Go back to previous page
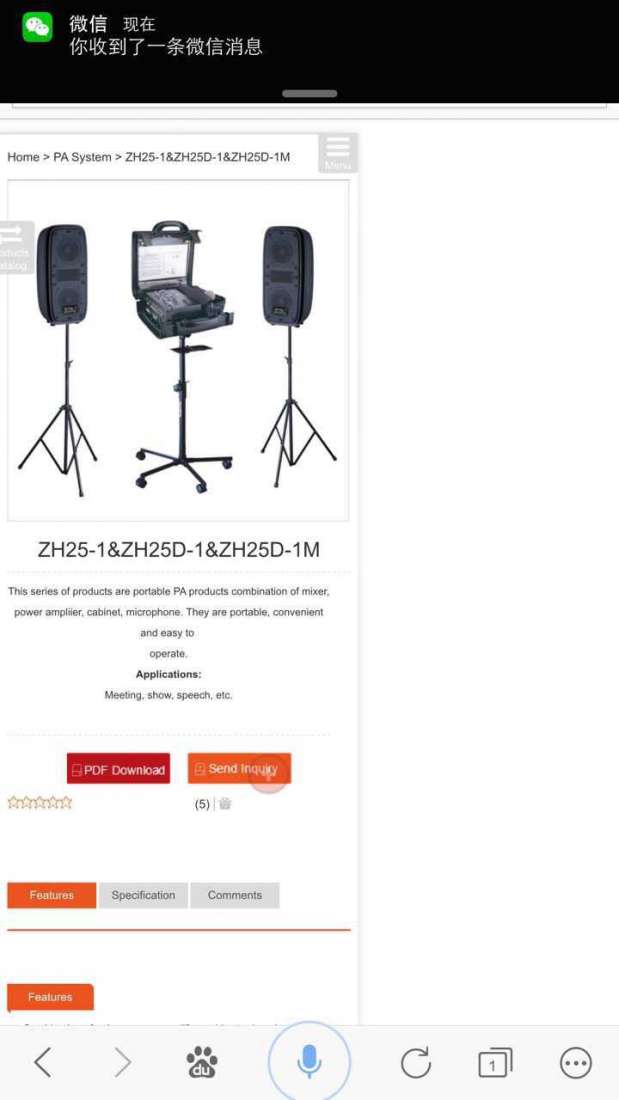Screen dimensions: 619x1100 pos(43,1062)
